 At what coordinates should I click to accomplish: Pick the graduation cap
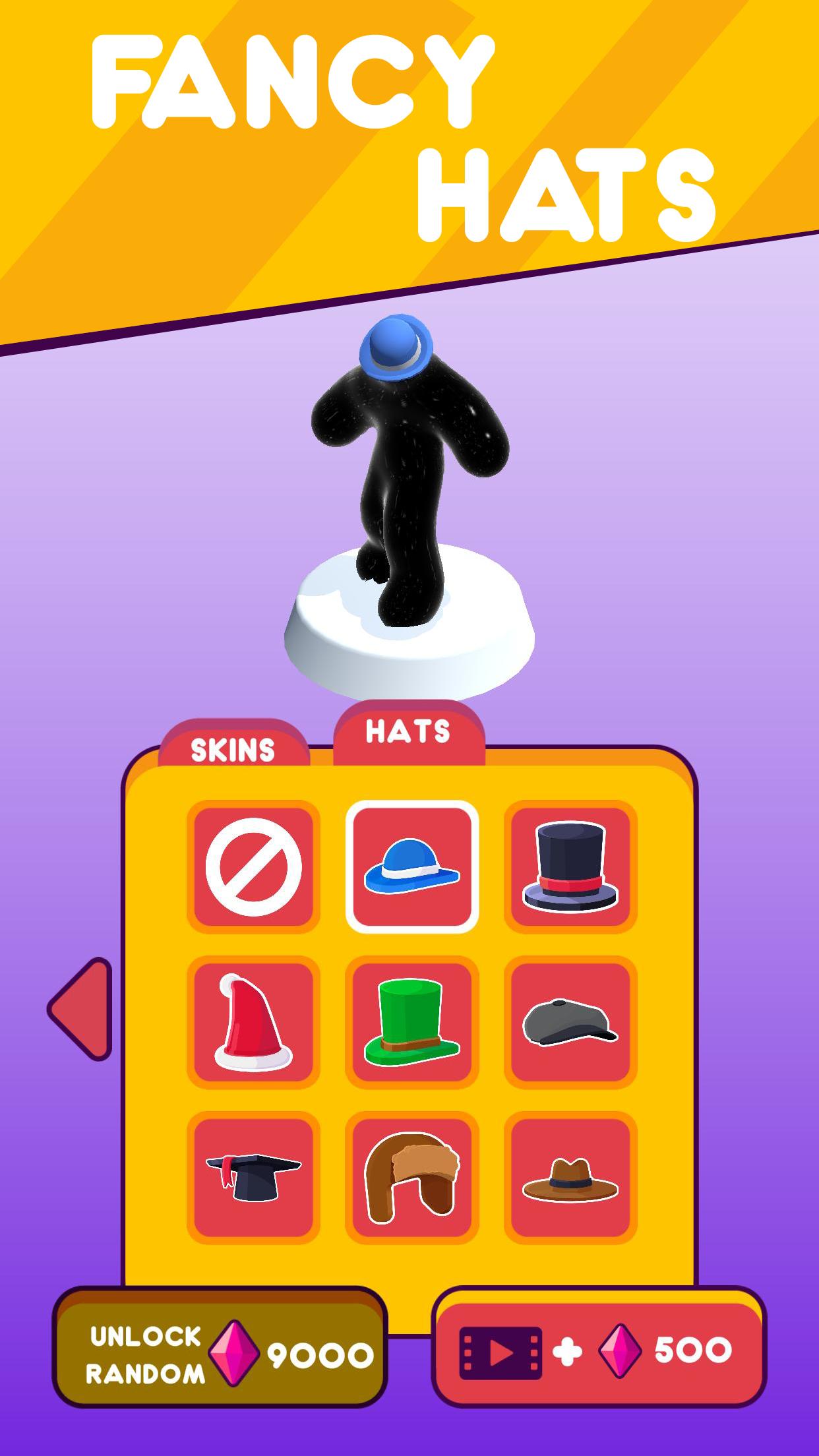click(x=253, y=1178)
